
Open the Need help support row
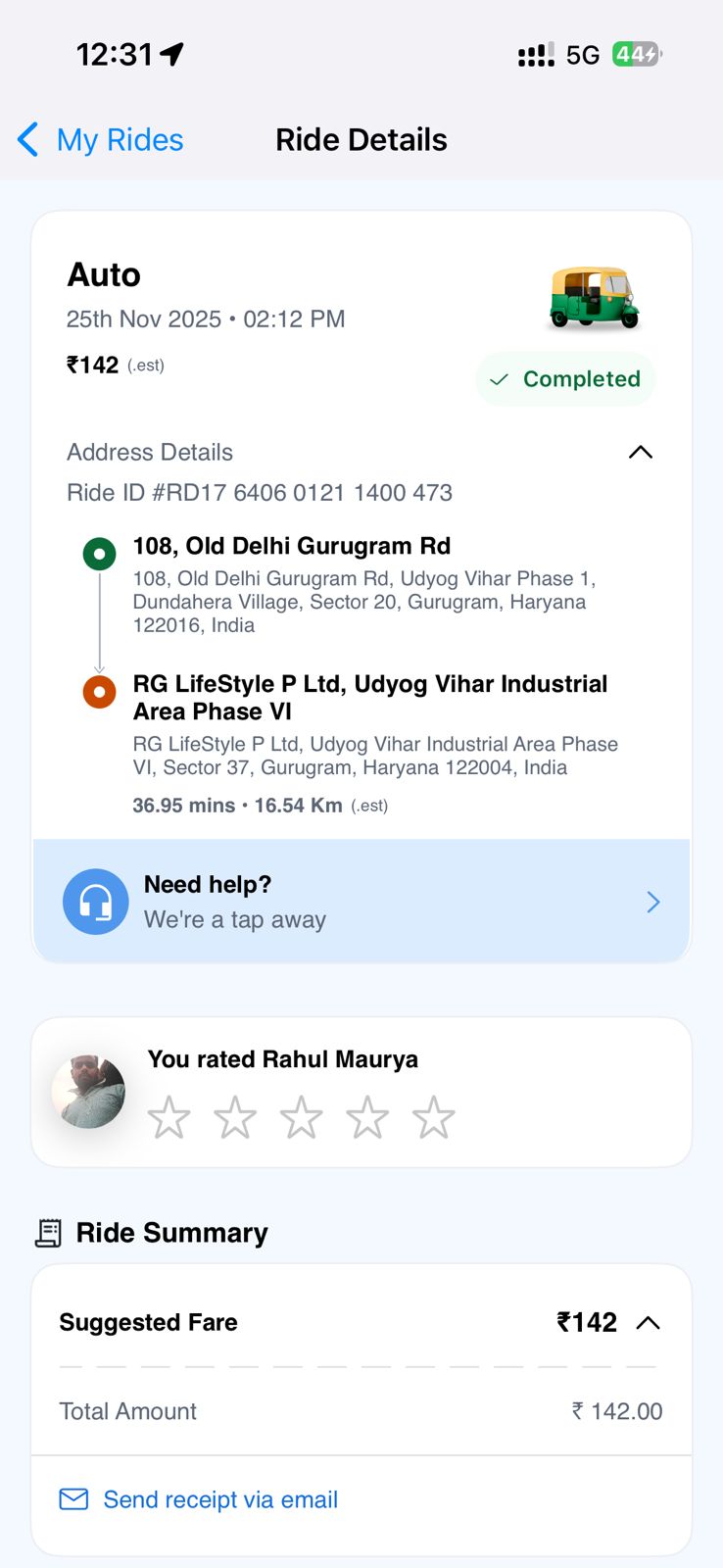tap(361, 902)
